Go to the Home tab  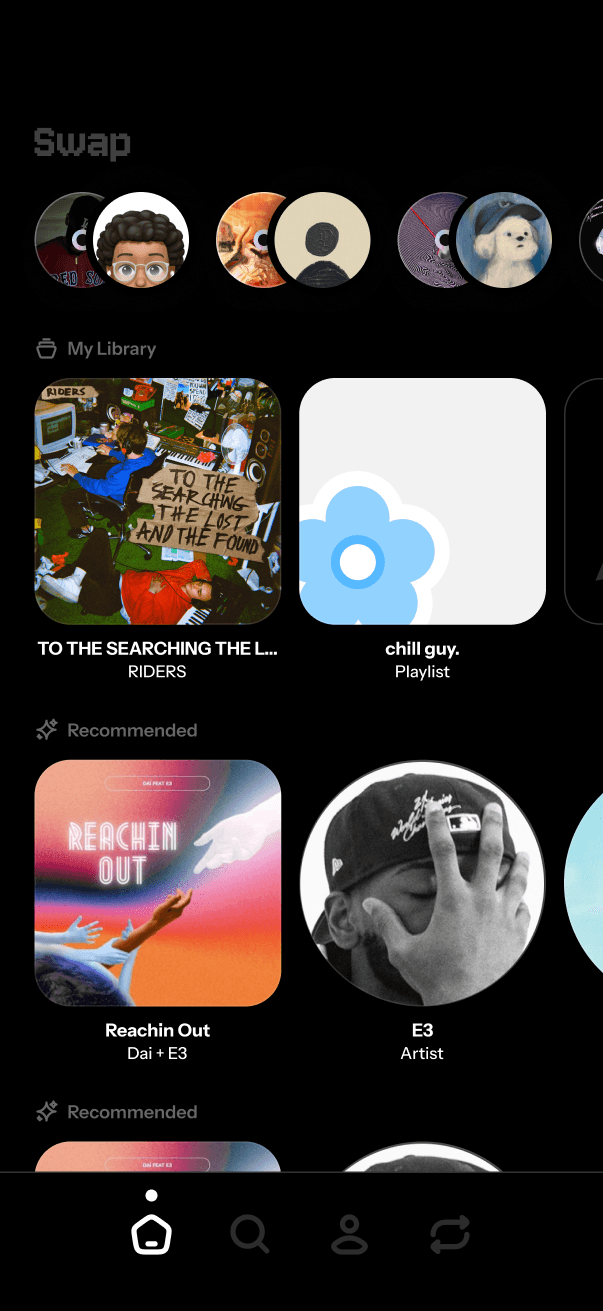pyautogui.click(x=151, y=1235)
